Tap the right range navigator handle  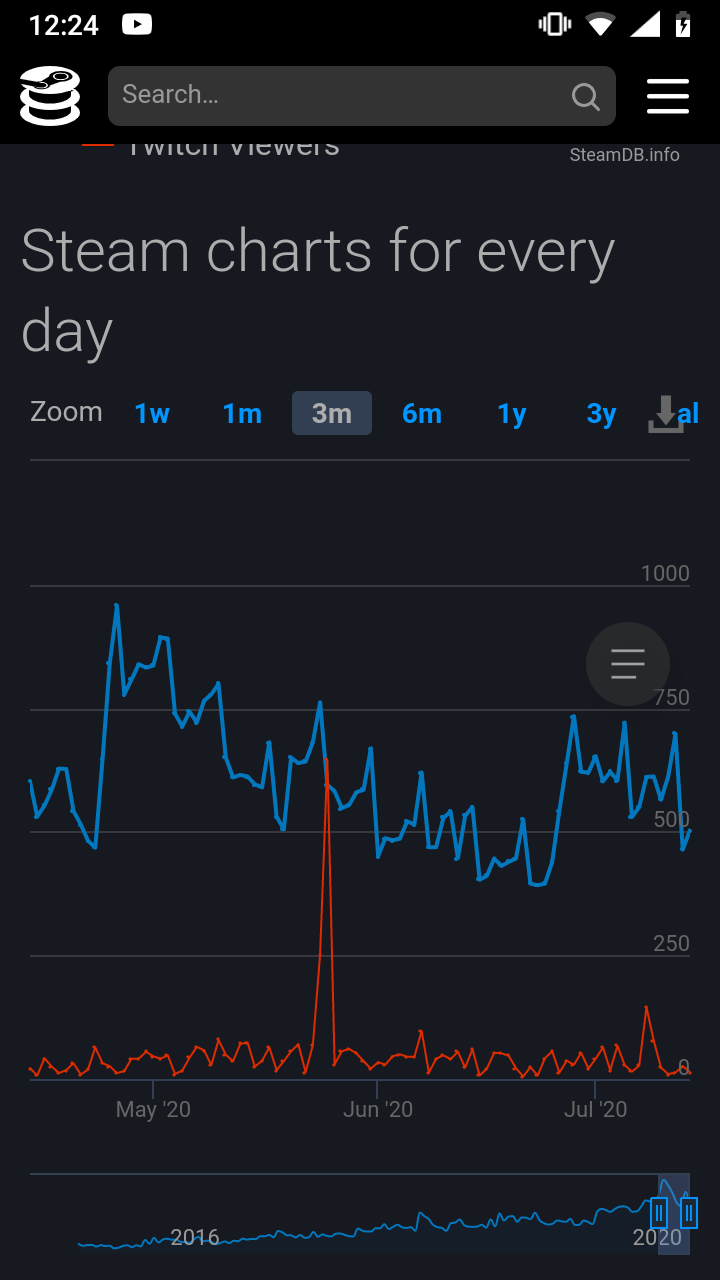(x=689, y=1214)
